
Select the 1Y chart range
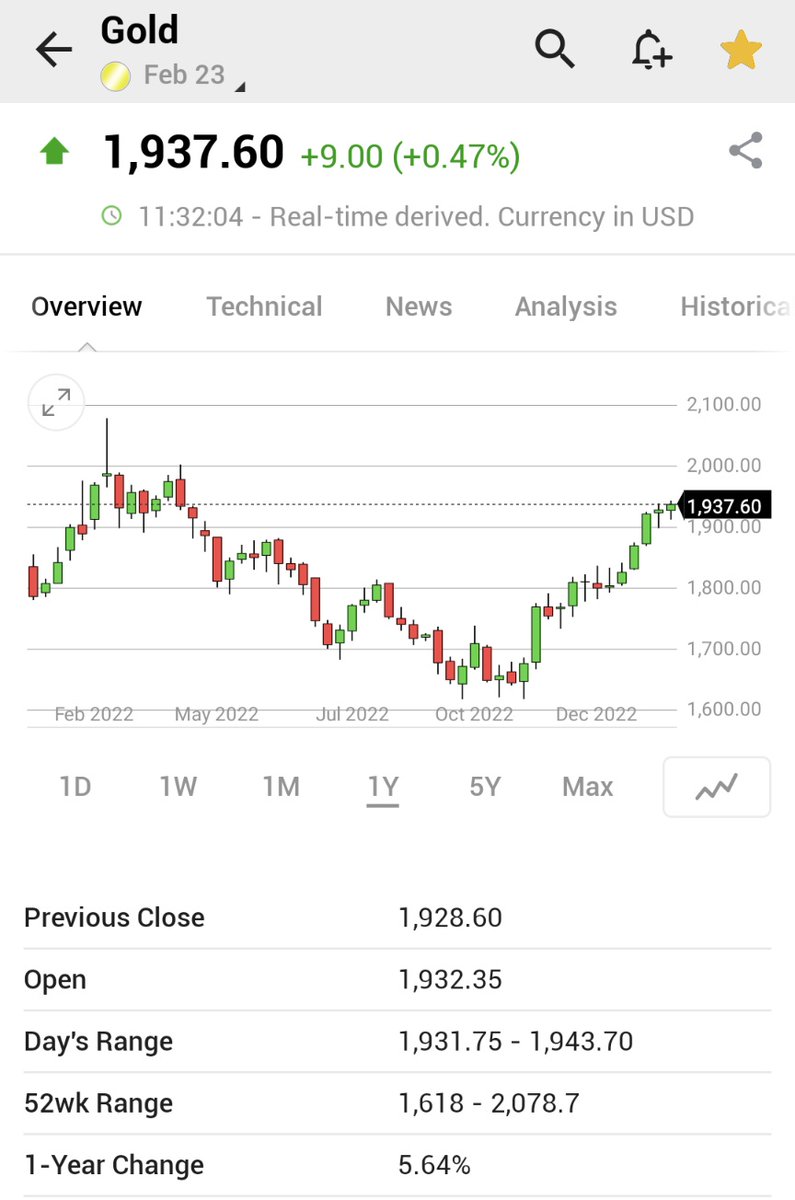coord(383,787)
